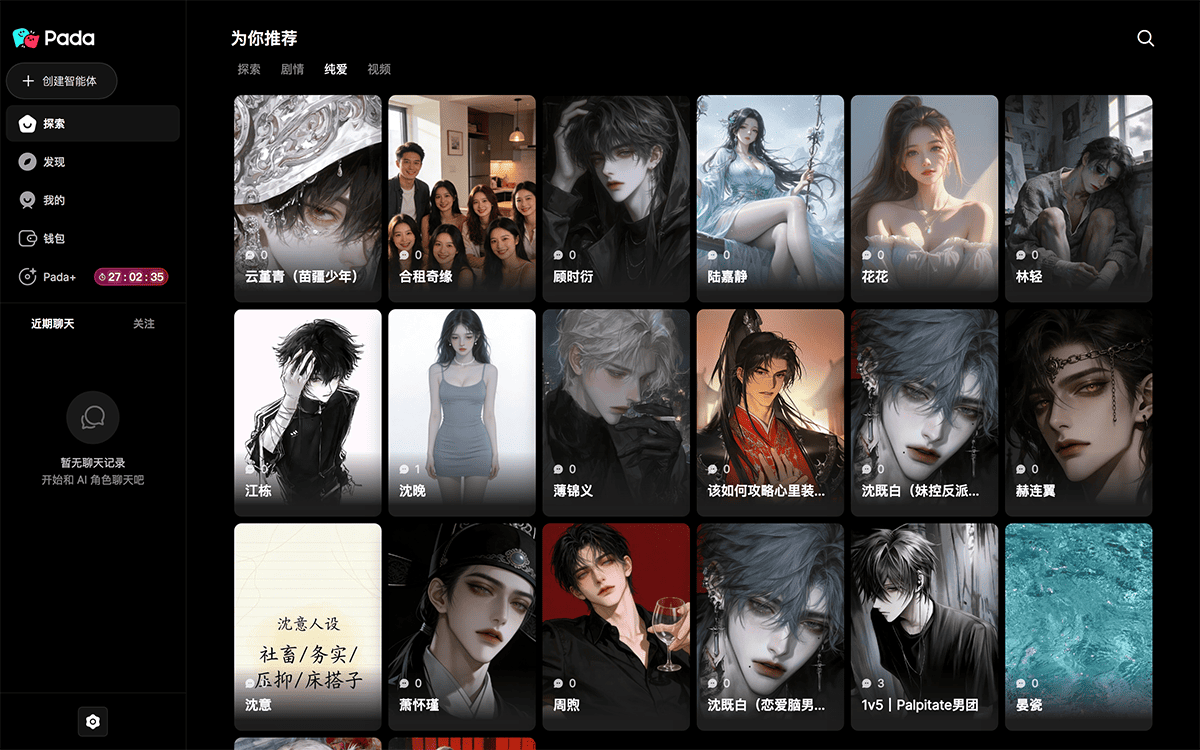The image size is (1200, 750).
Task: Open 发现 in the sidebar
Action: [x=54, y=162]
